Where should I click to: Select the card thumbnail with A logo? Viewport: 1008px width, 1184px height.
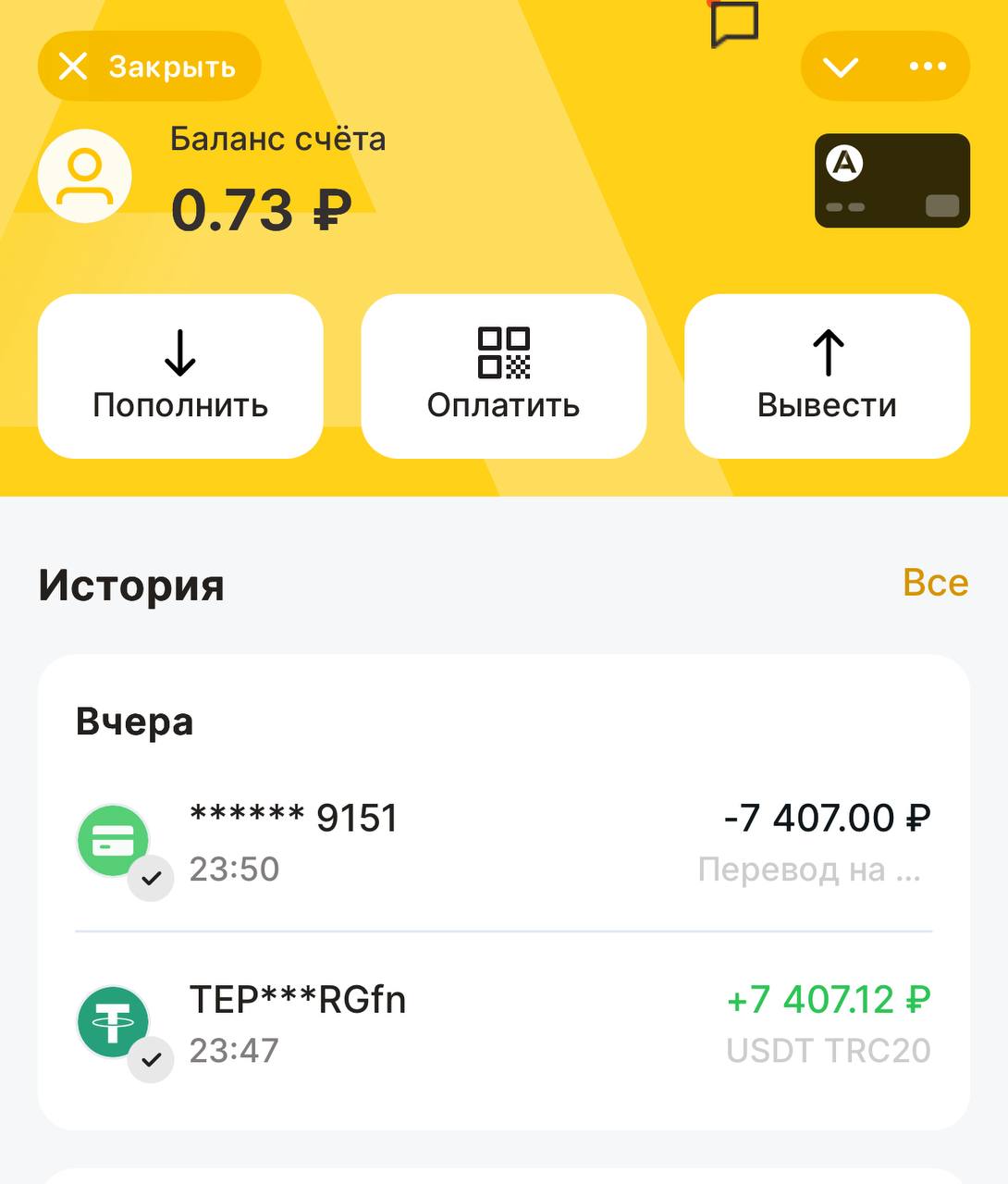(891, 179)
